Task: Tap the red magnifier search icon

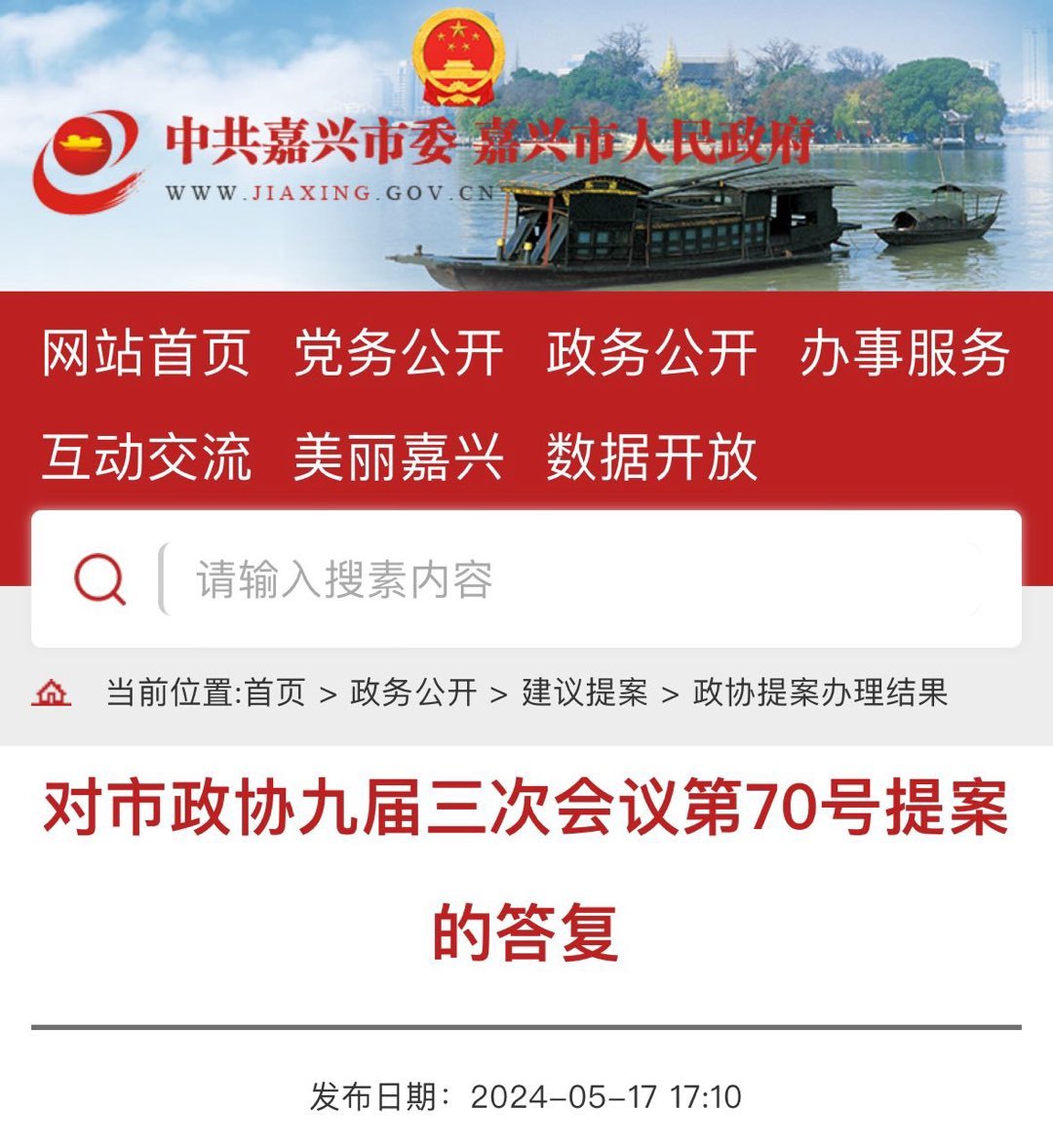Action: click(x=98, y=579)
